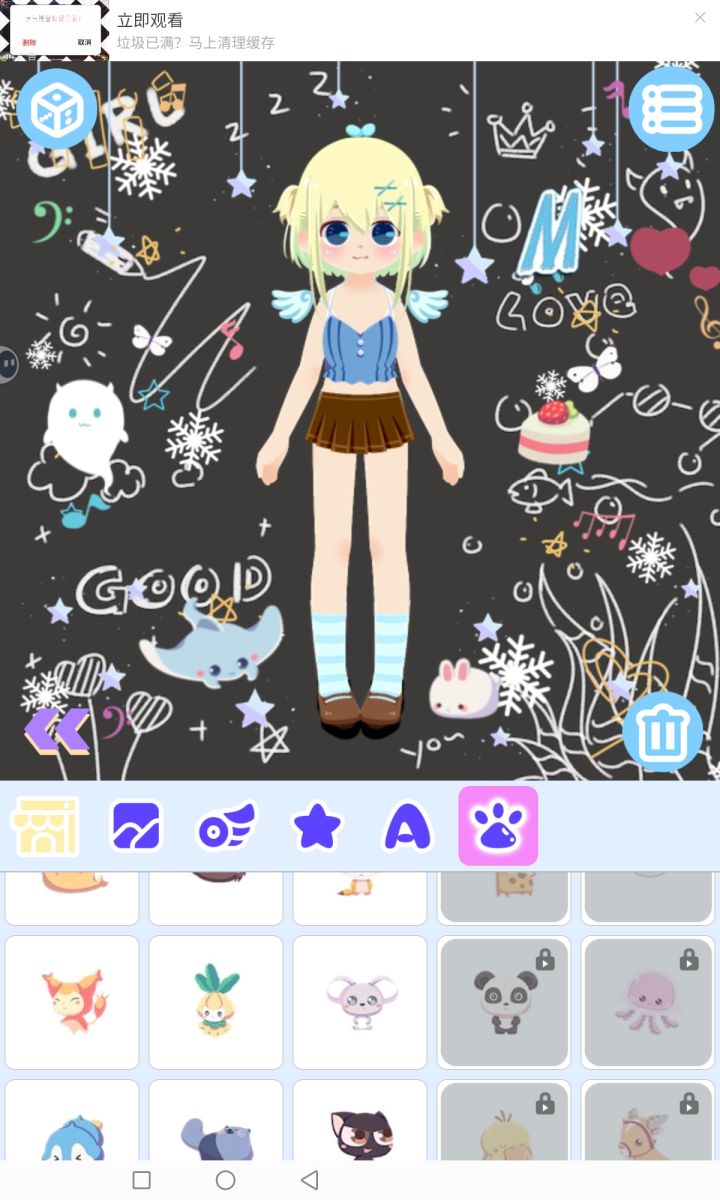The image size is (720, 1200).
Task: Open the star decorations category icon
Action: coord(315,825)
